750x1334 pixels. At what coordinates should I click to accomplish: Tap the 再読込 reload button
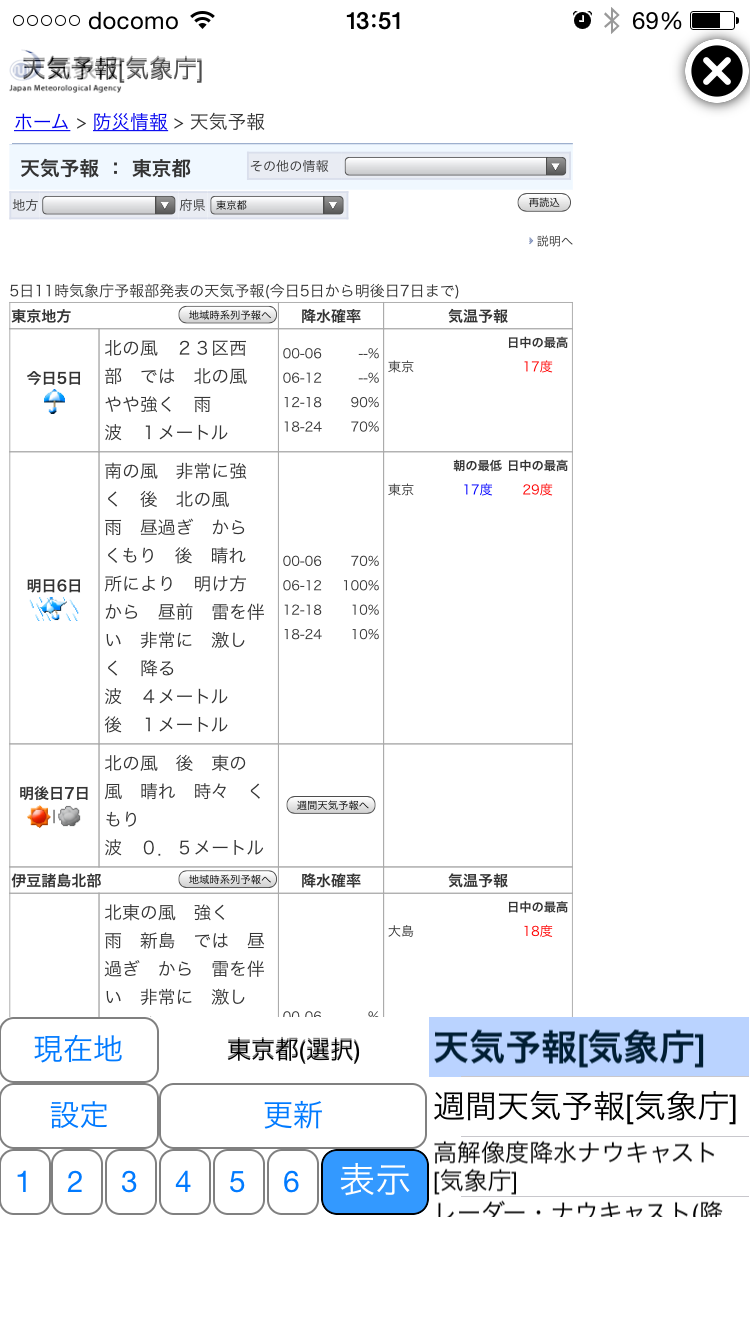click(x=544, y=202)
